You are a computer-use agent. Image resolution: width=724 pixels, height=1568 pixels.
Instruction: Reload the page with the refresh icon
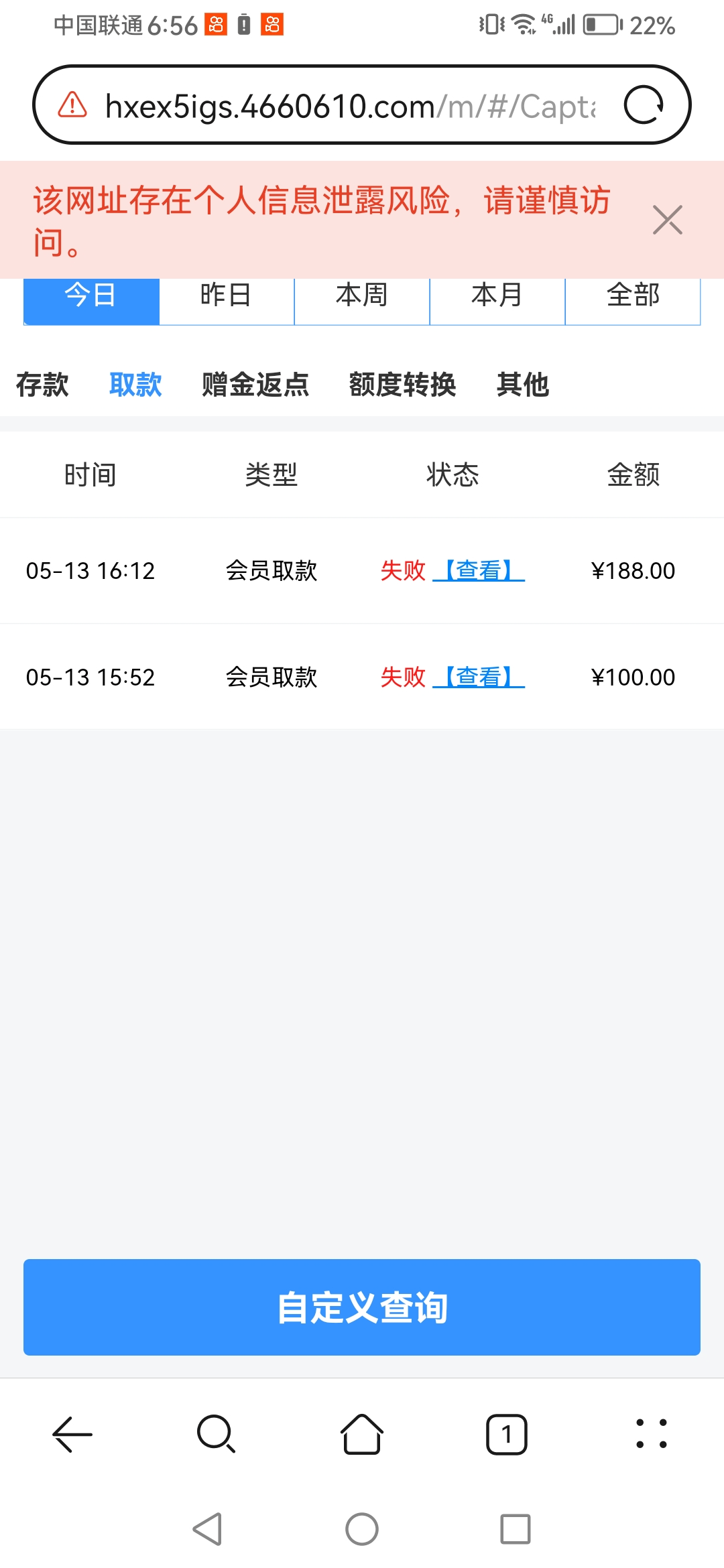click(644, 105)
